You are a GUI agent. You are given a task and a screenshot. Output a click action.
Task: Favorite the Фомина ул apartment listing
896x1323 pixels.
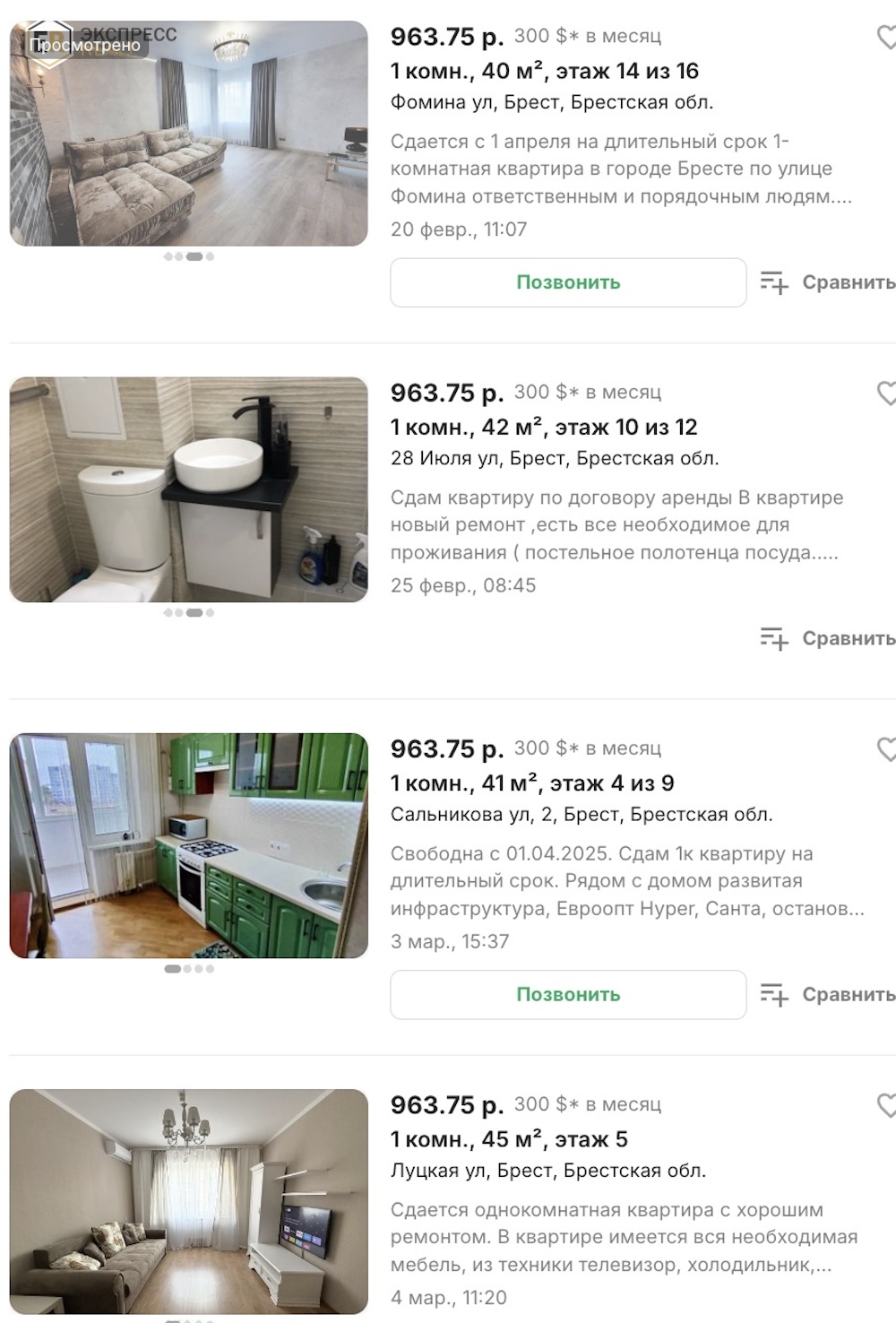(885, 38)
